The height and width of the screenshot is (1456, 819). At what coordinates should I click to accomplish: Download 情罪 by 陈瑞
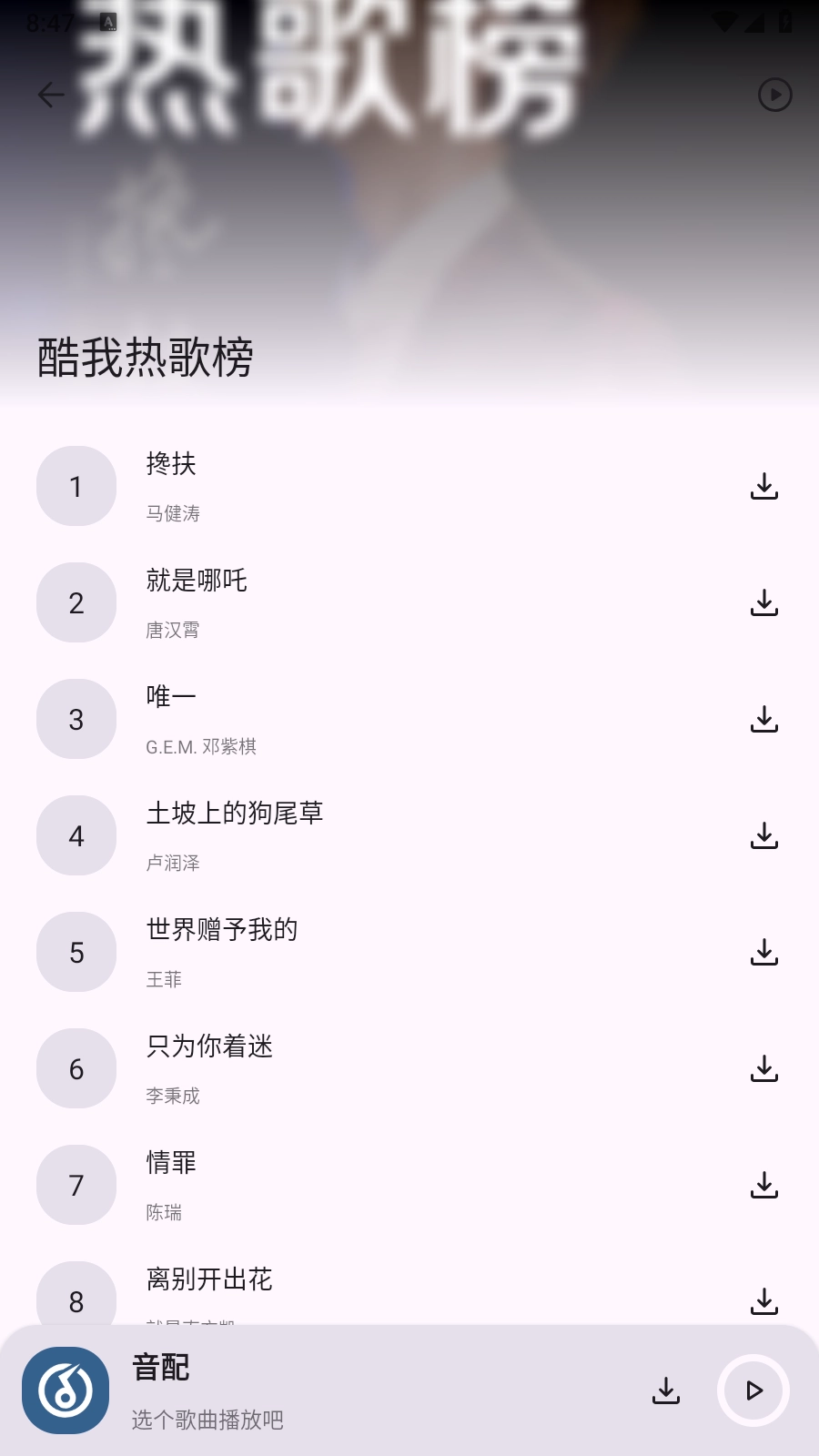coord(764,1186)
